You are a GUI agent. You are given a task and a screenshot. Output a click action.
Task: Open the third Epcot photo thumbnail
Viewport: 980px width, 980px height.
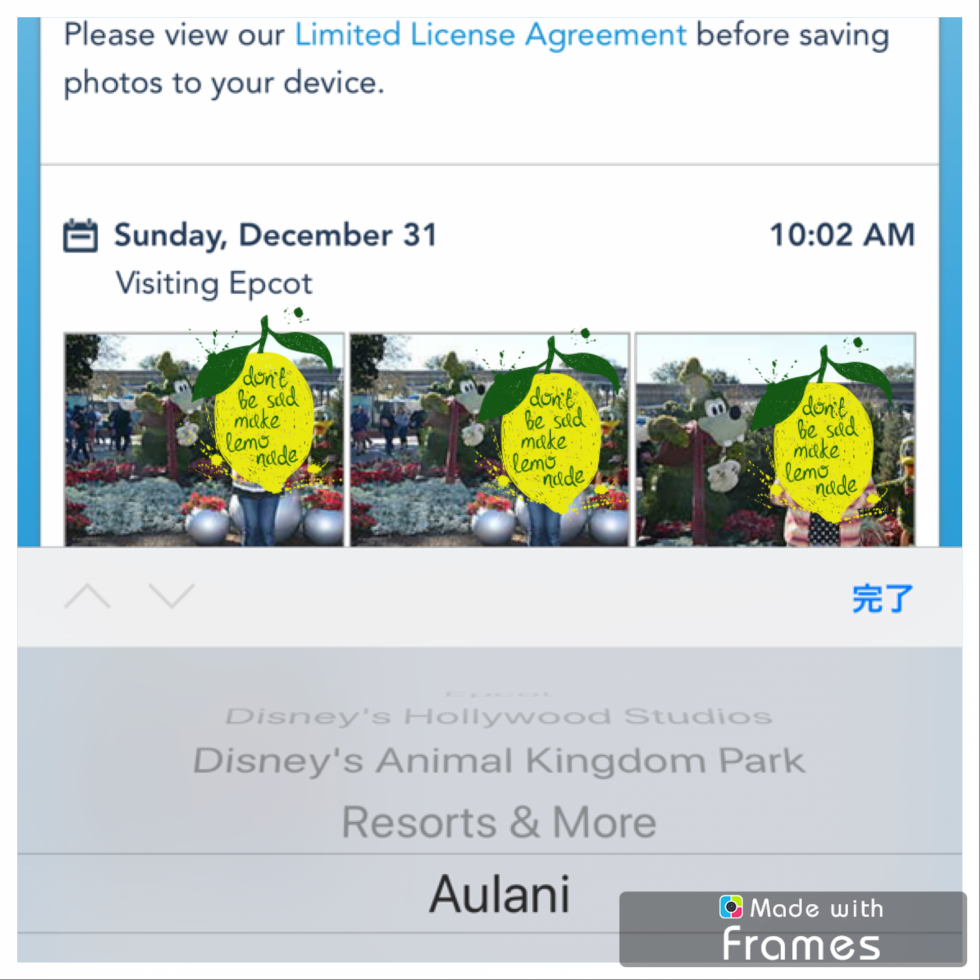775,440
